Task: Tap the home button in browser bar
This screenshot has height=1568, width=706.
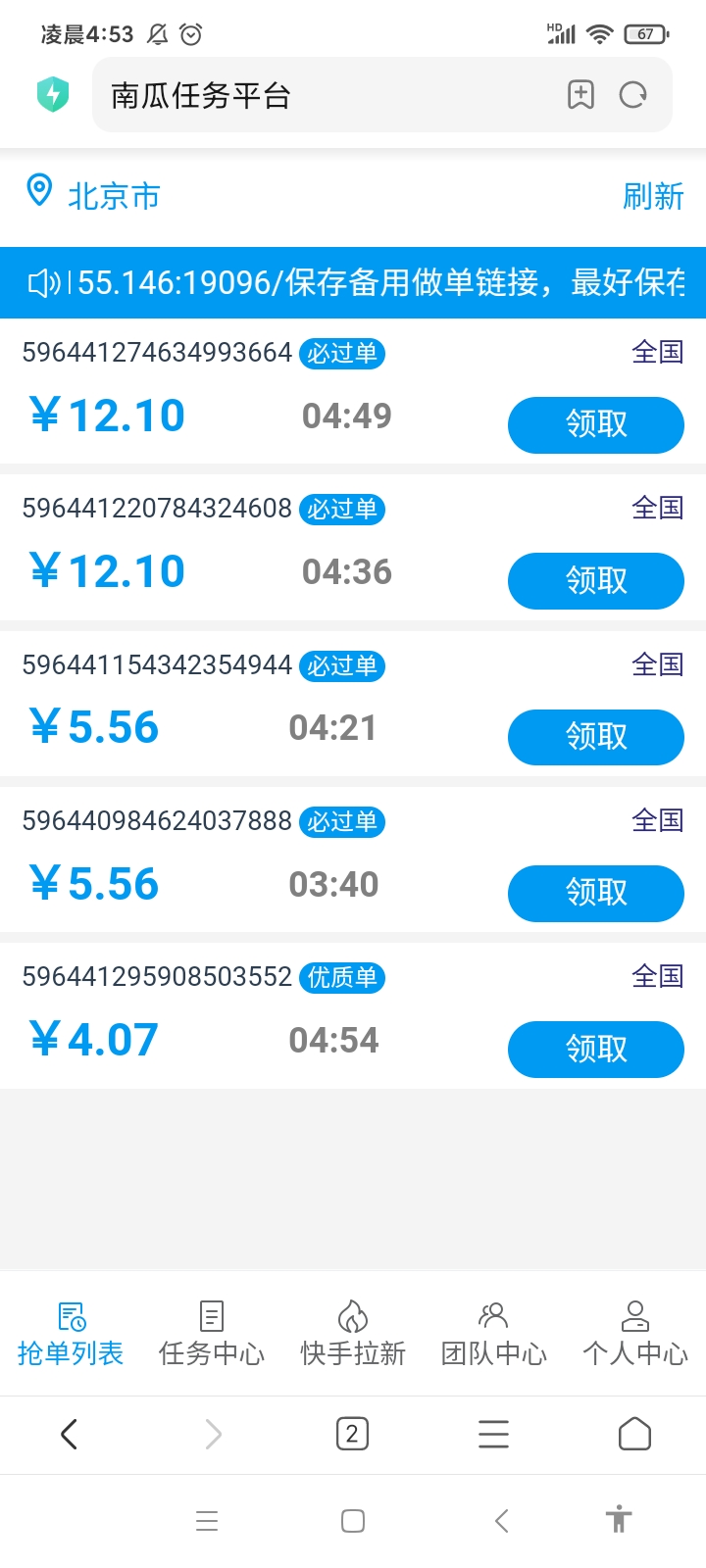Action: 633,1435
